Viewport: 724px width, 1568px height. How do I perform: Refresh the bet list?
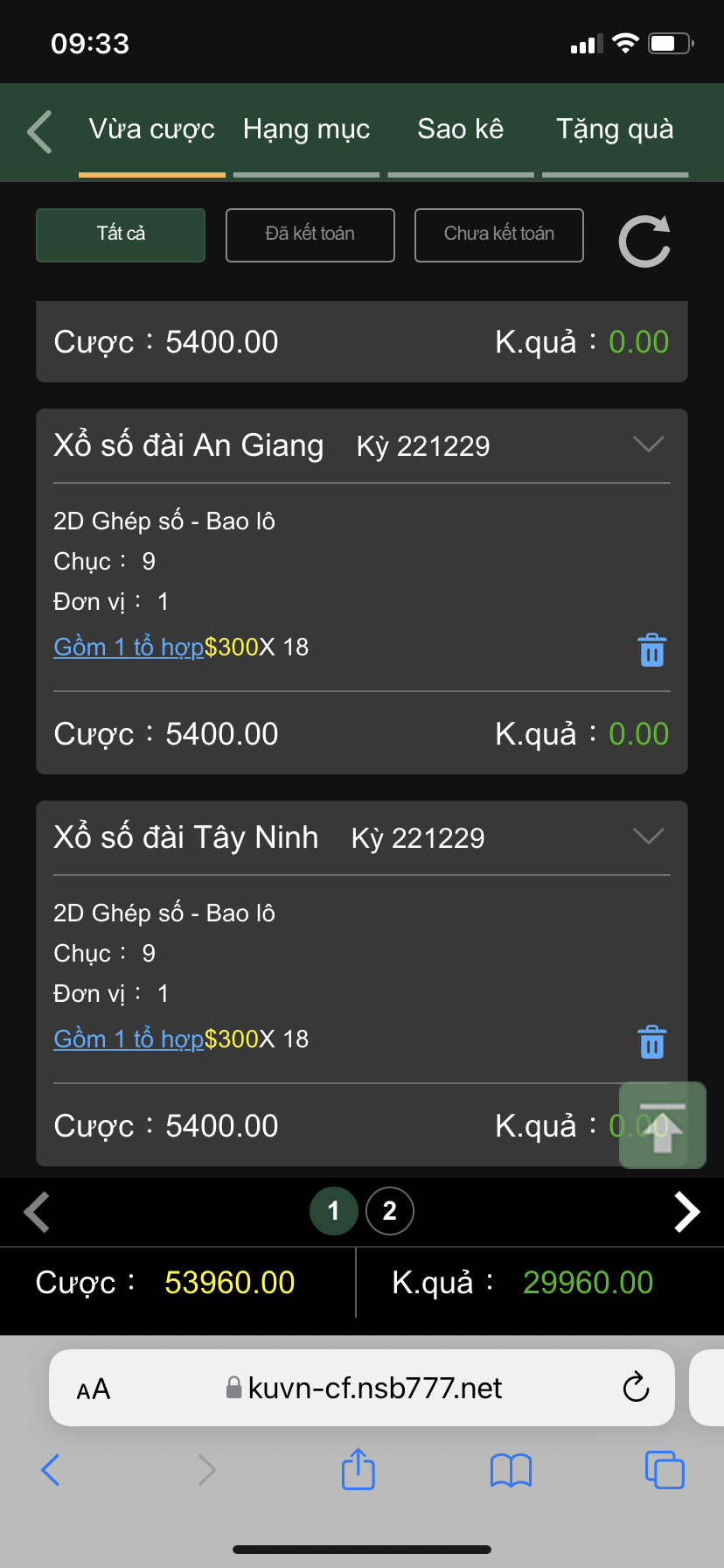644,241
